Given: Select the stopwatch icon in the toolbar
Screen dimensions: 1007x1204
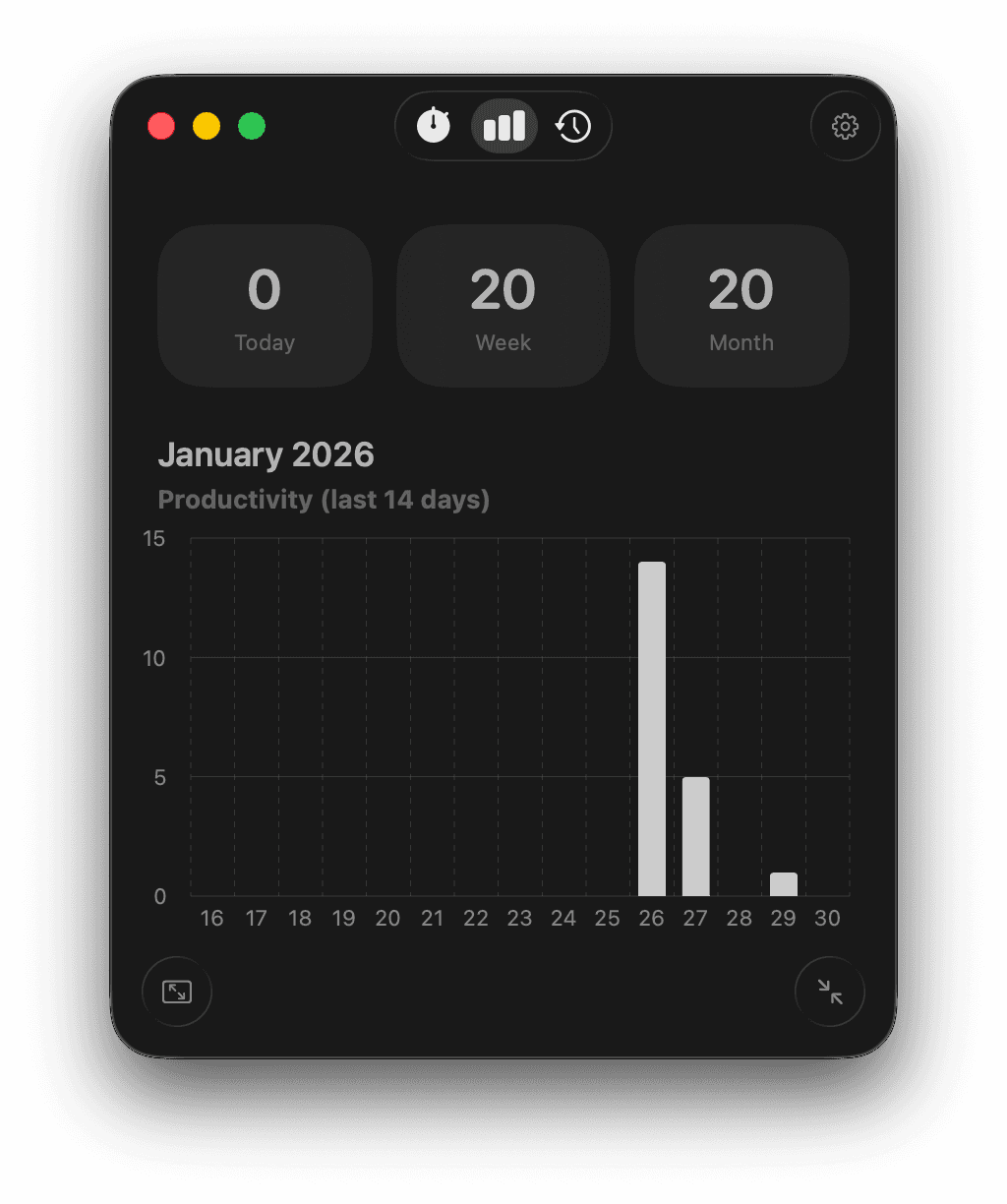Looking at the screenshot, I should tap(434, 126).
